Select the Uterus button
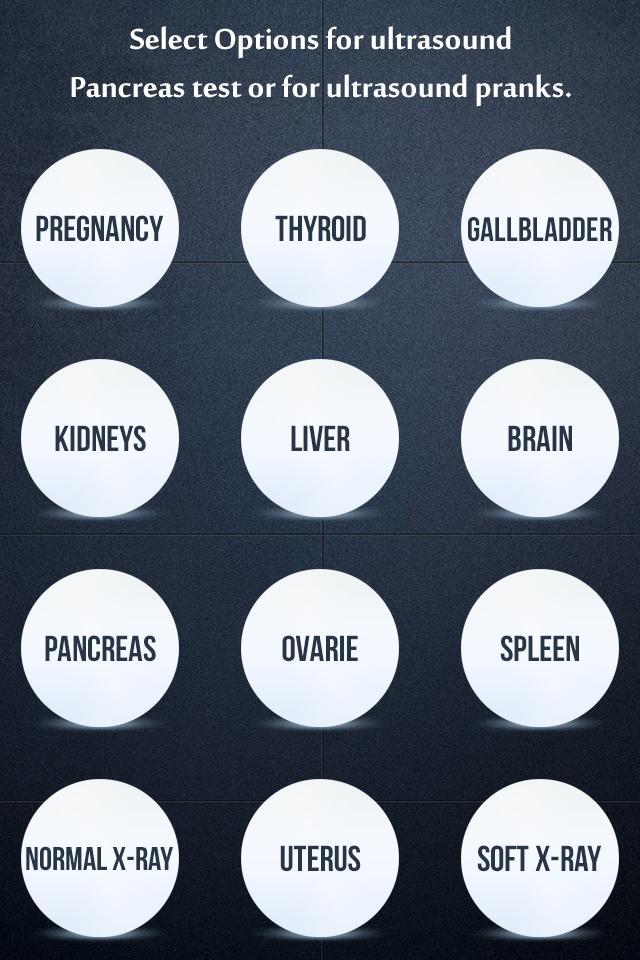The width and height of the screenshot is (640, 960). pos(320,858)
